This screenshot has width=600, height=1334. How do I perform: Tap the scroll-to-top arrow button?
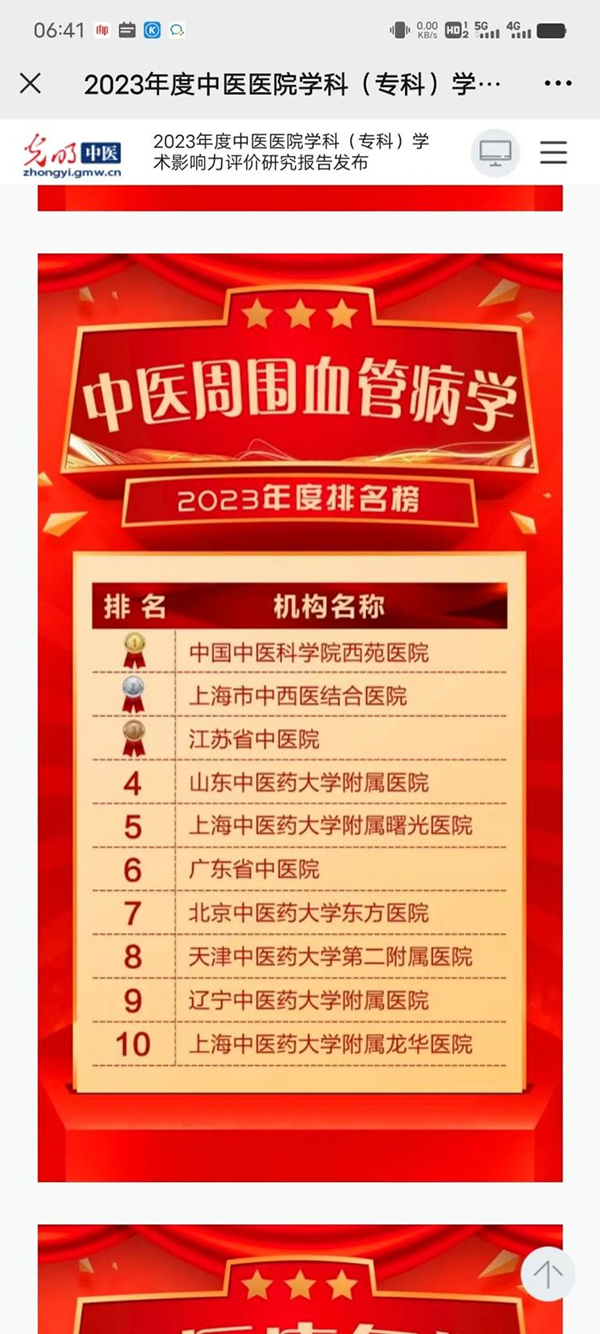click(x=547, y=1273)
